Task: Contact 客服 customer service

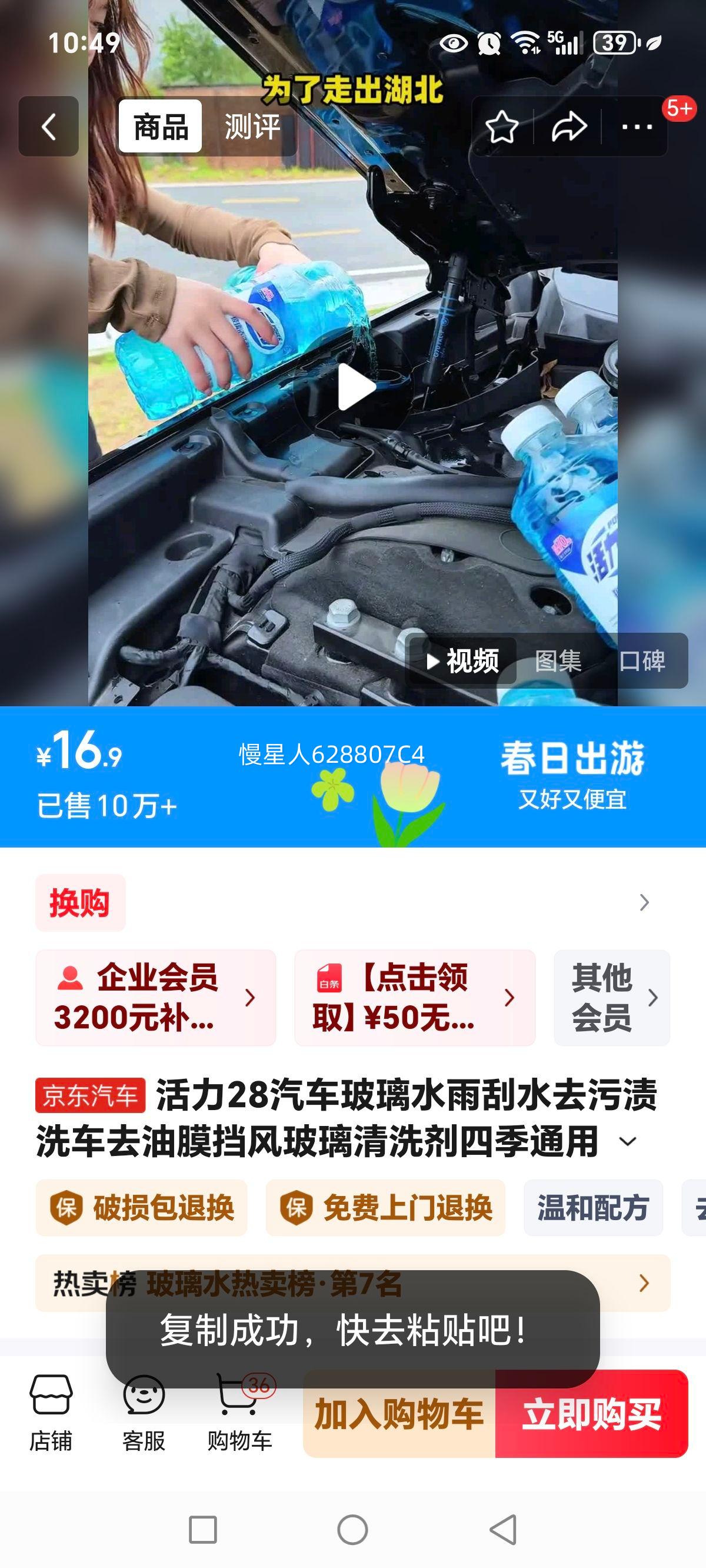Action: [x=144, y=1412]
